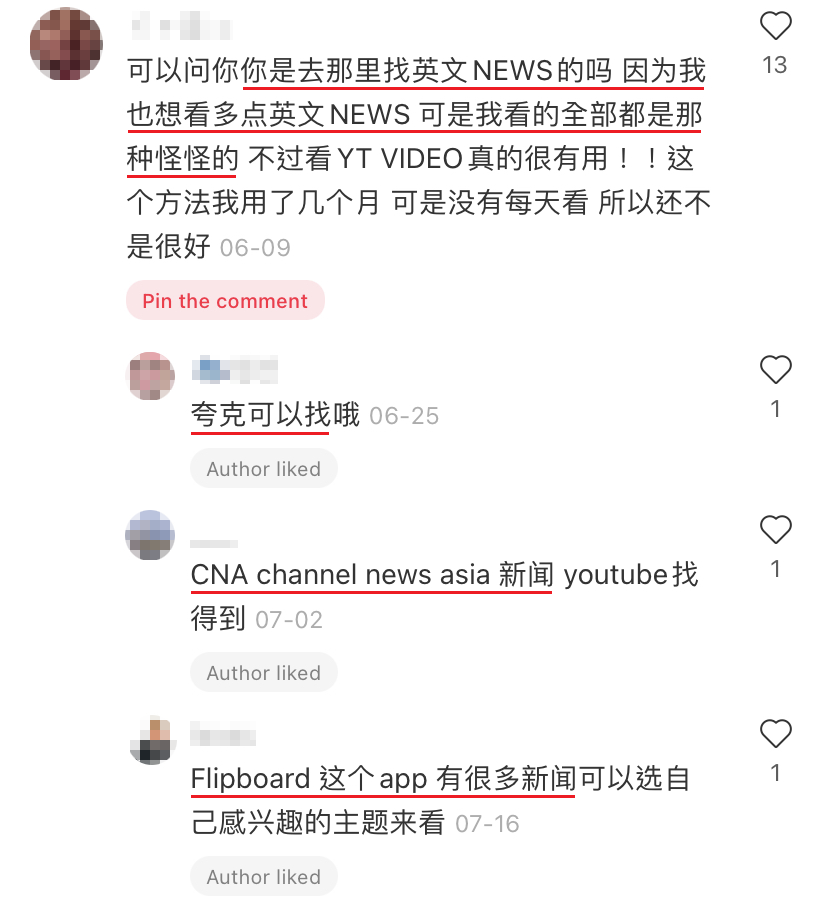Tap the Pin the comment button
The image size is (828, 900).
225,301
